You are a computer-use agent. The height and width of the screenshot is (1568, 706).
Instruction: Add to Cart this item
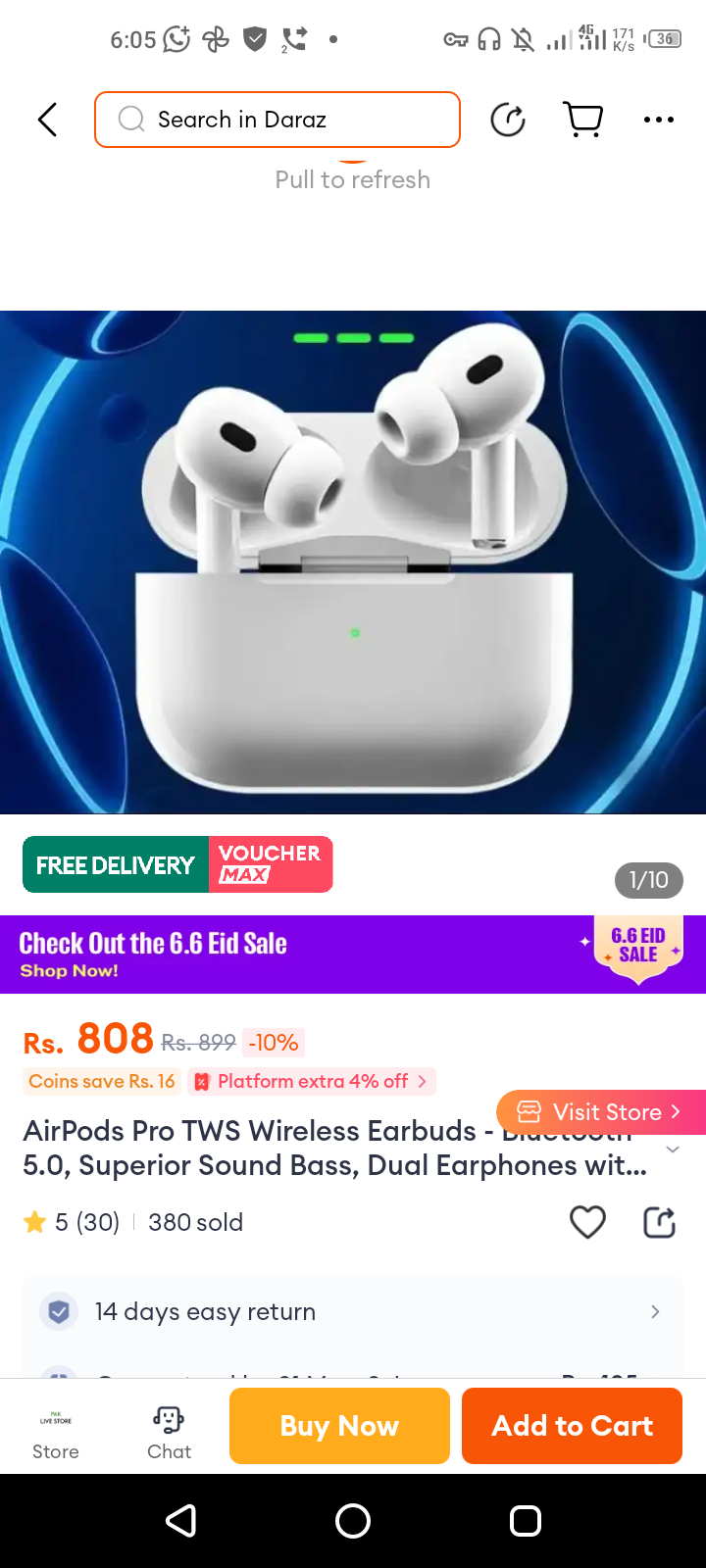coord(572,1426)
